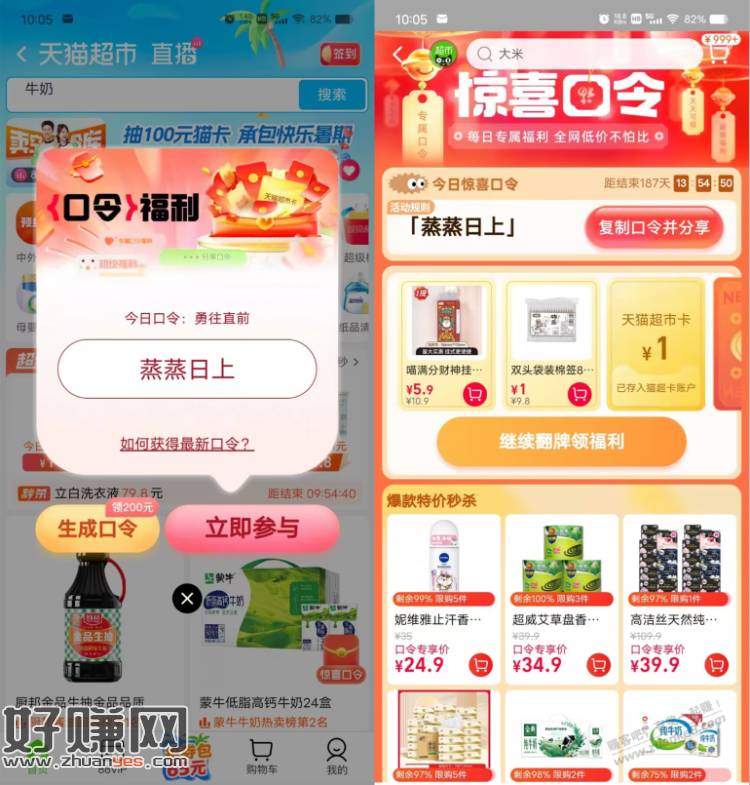Tap 复制口令并分享 to copy the password
This screenshot has height=785, width=750.
tap(654, 227)
